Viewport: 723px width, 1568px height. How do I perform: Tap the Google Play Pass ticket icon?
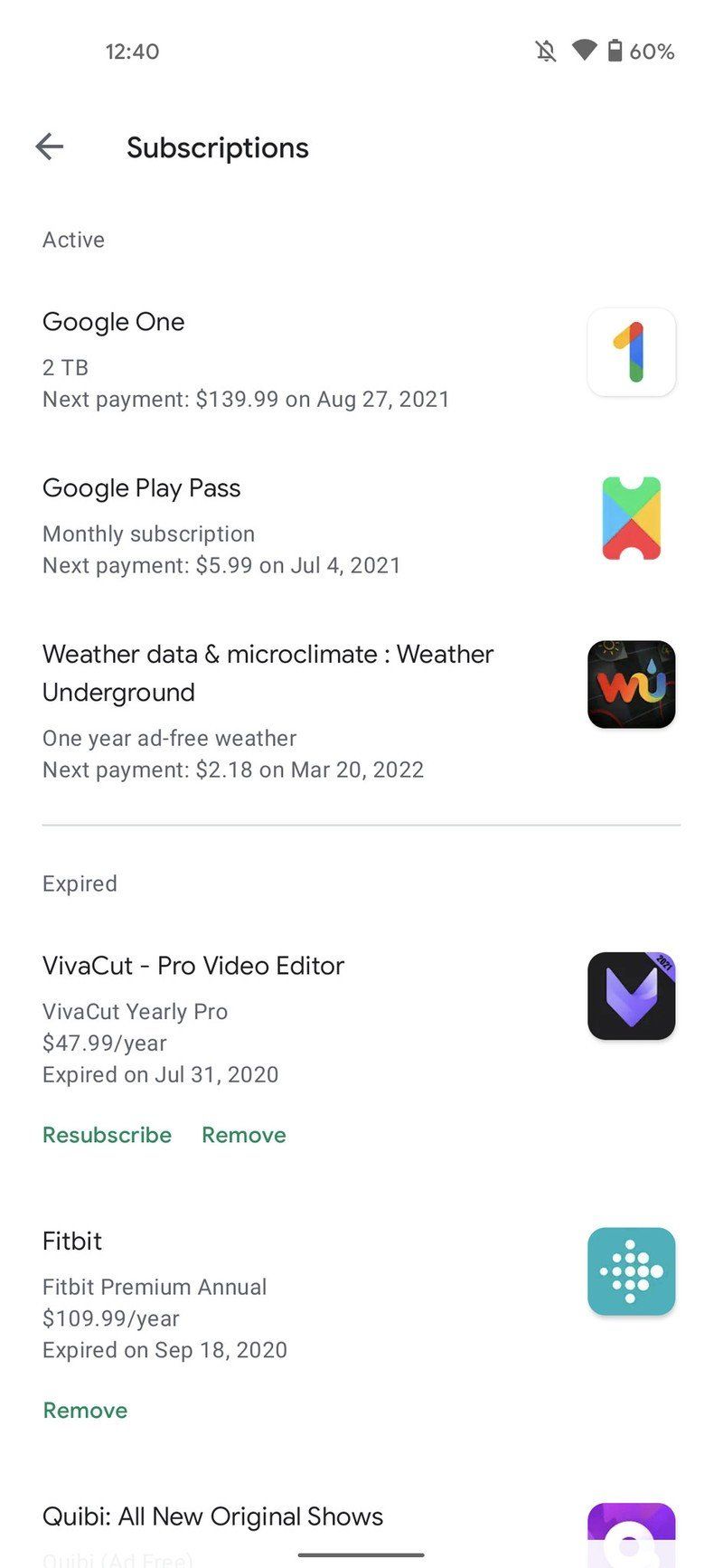(631, 517)
